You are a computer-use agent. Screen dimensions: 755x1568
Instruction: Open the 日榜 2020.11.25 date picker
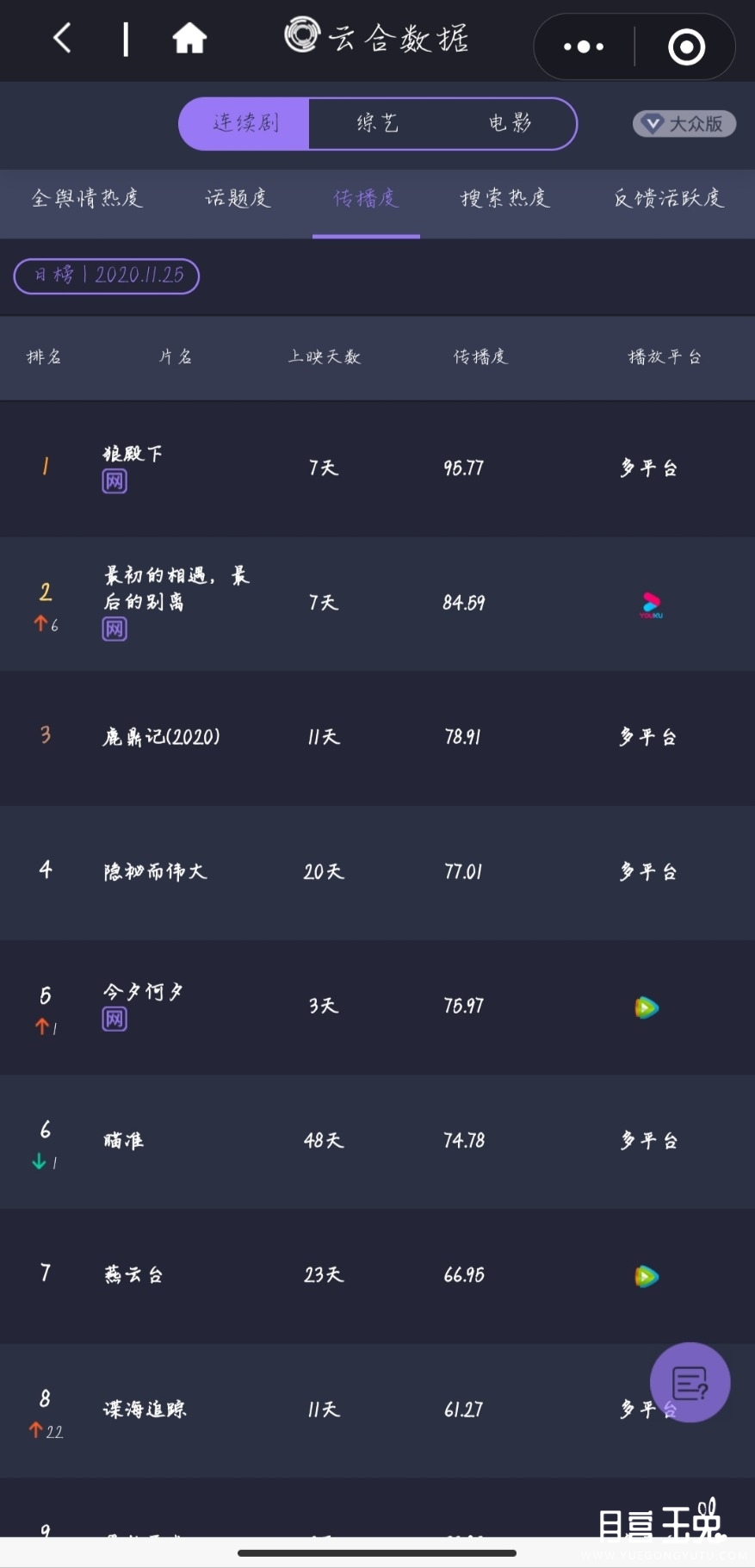point(107,276)
